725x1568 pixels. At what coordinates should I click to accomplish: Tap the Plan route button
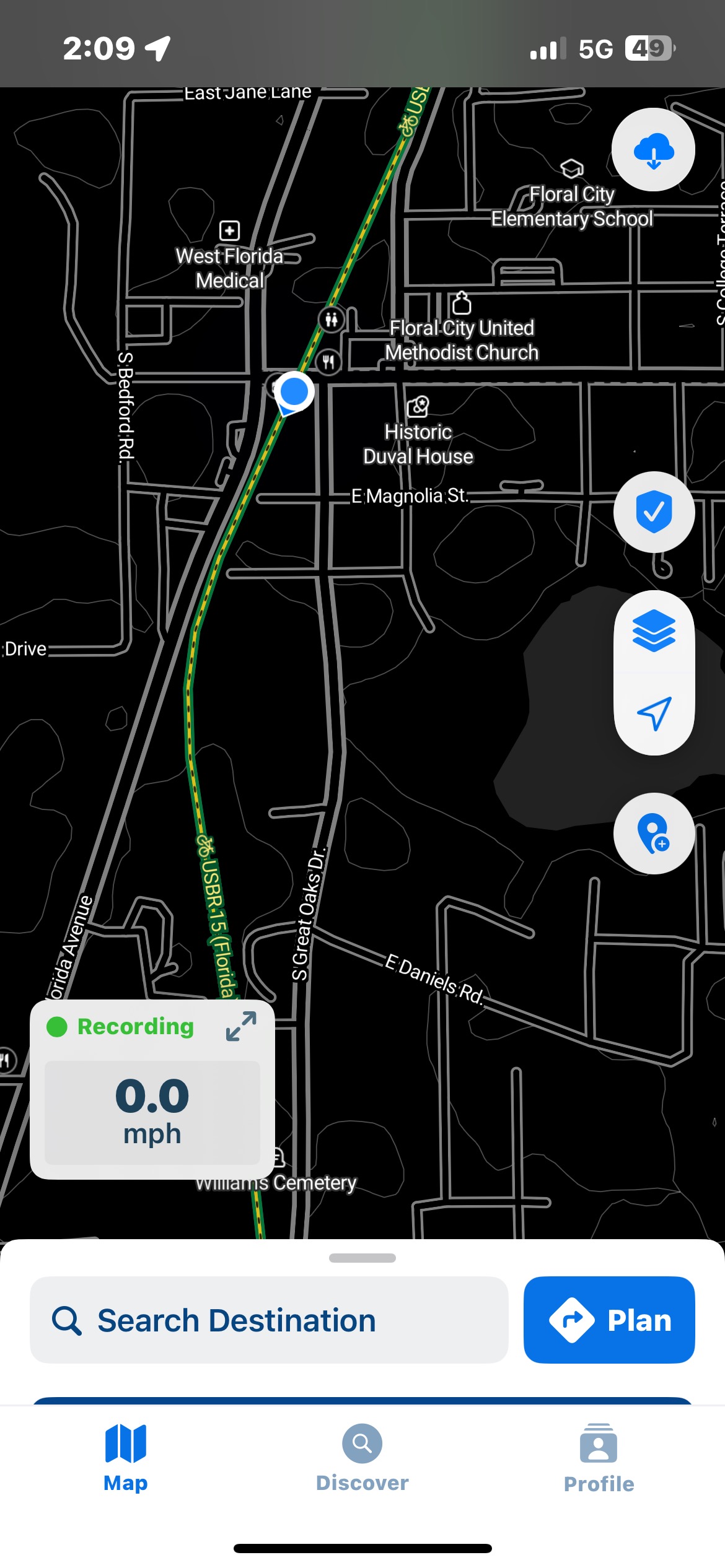tap(609, 1320)
